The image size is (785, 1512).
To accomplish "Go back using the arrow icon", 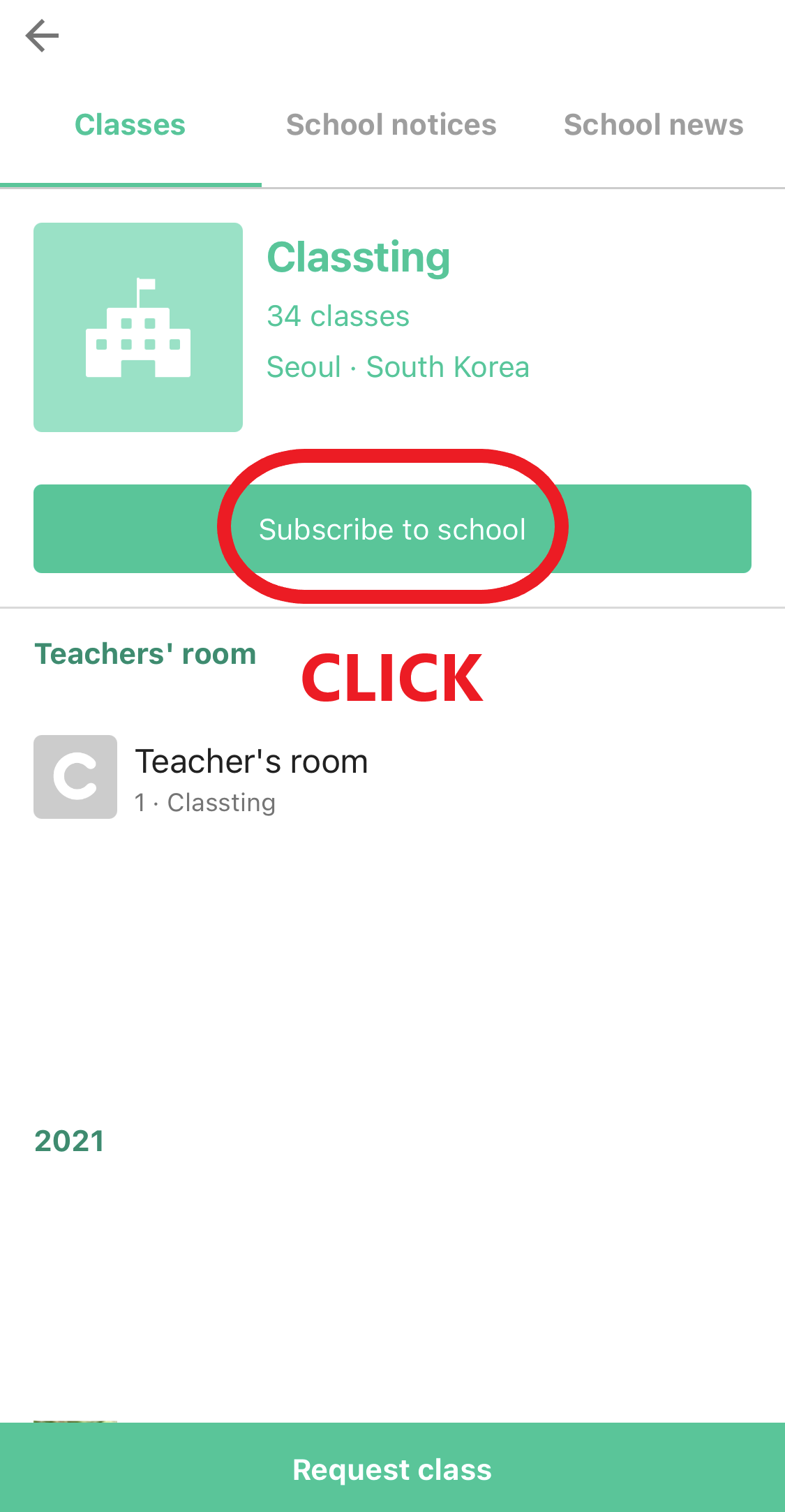I will (42, 36).
